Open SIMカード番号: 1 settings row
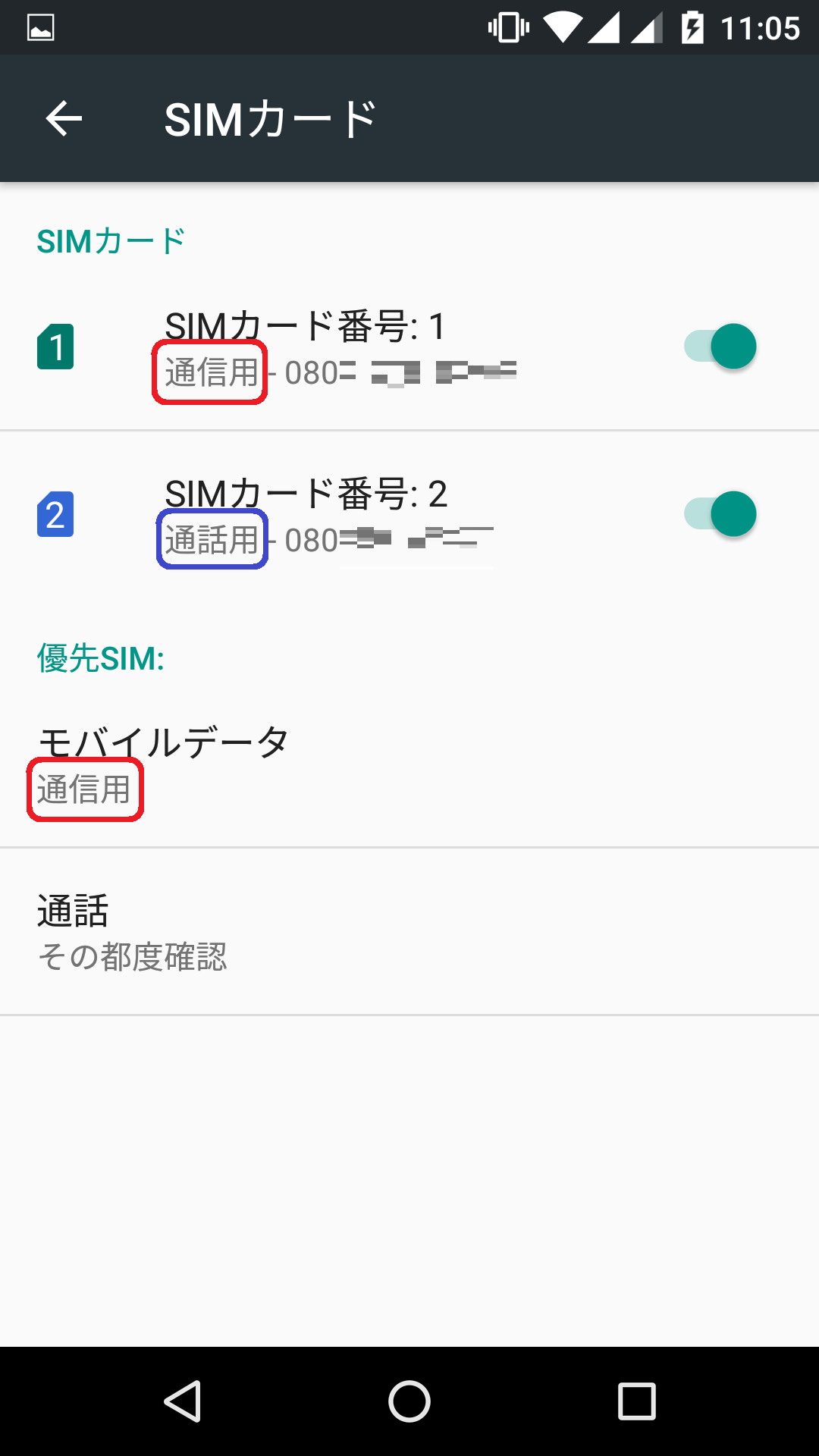This screenshot has height=1456, width=819. click(409, 347)
